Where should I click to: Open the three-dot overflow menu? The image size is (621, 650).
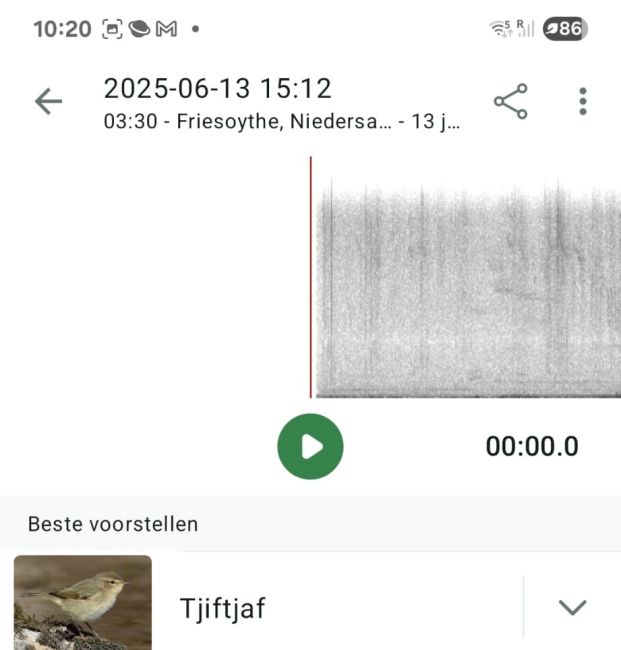pos(583,101)
